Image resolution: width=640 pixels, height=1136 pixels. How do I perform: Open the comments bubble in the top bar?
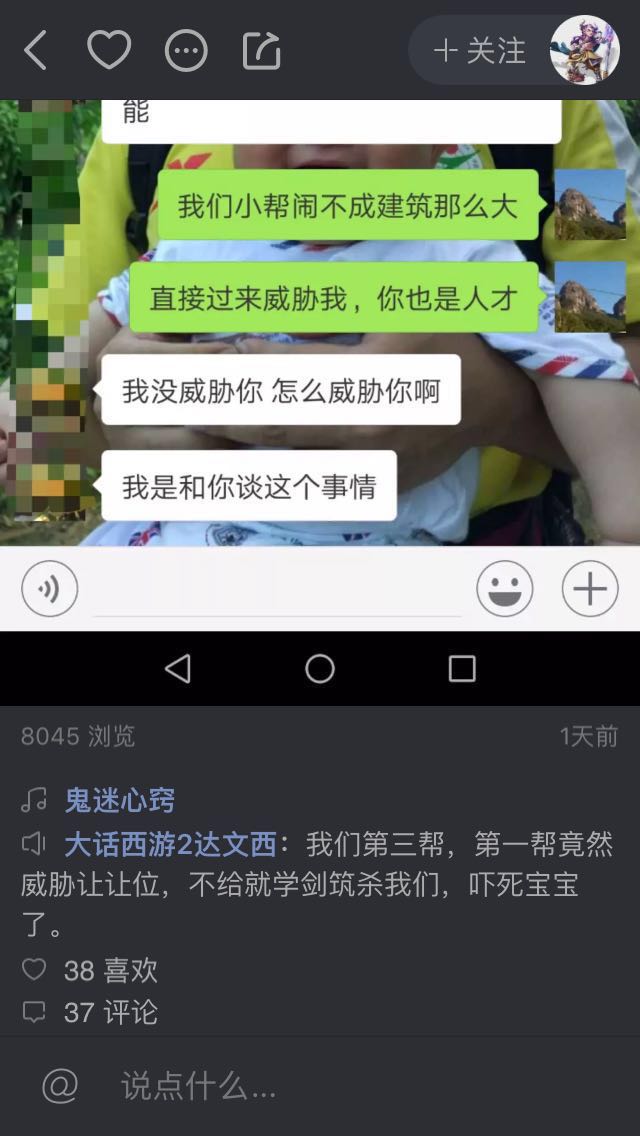(x=186, y=50)
